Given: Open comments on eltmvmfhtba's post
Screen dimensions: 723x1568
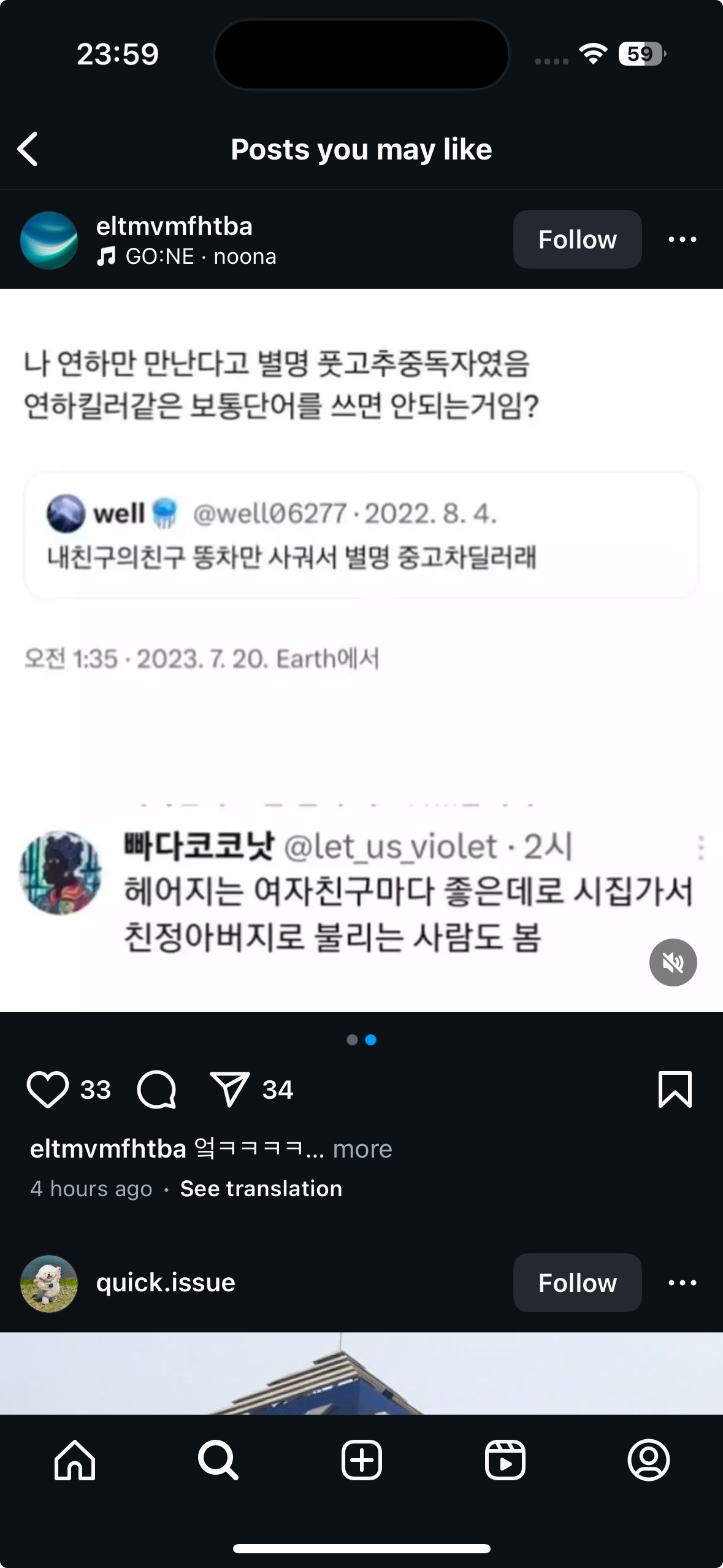Looking at the screenshot, I should [x=157, y=1090].
